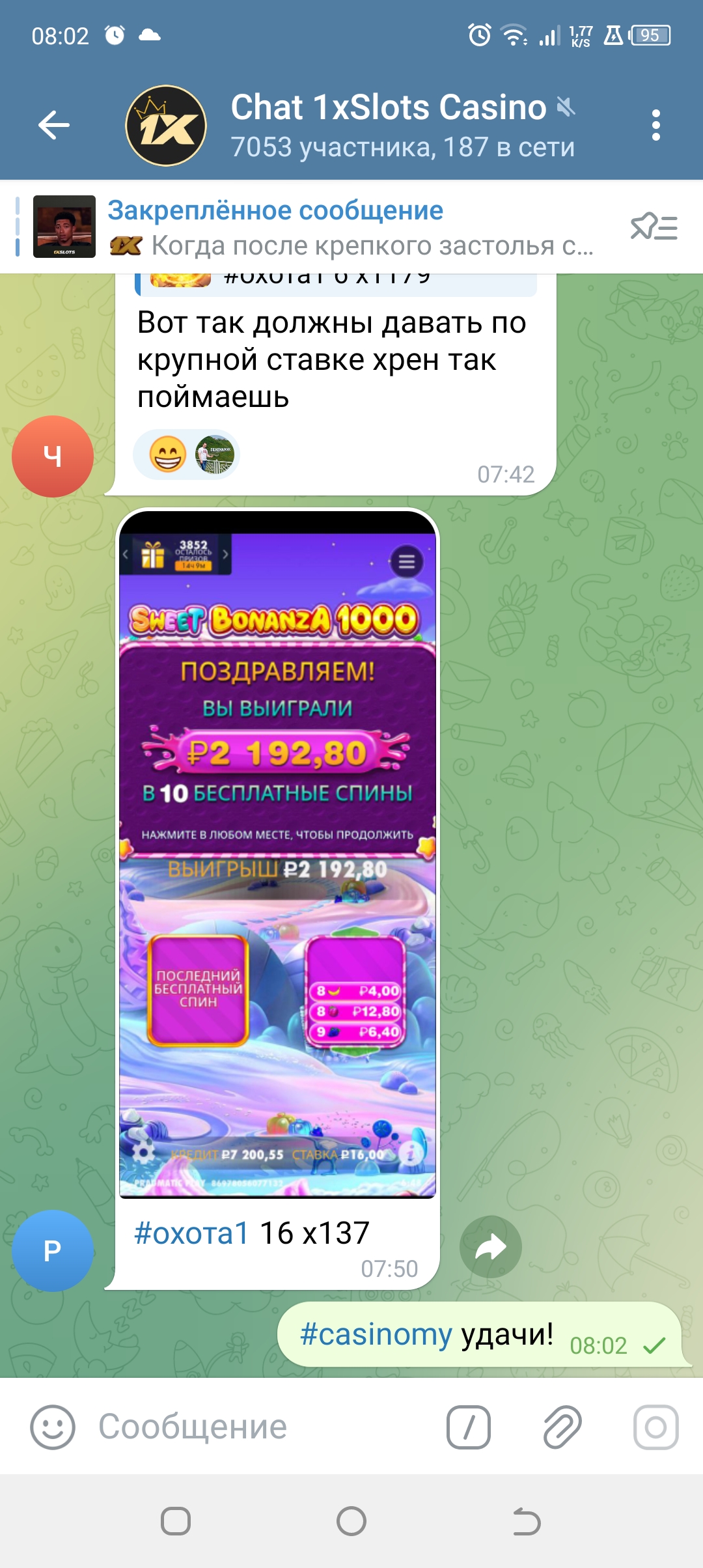Viewport: 703px width, 1568px height.
Task: Open the profile of user Ч
Action: [53, 456]
